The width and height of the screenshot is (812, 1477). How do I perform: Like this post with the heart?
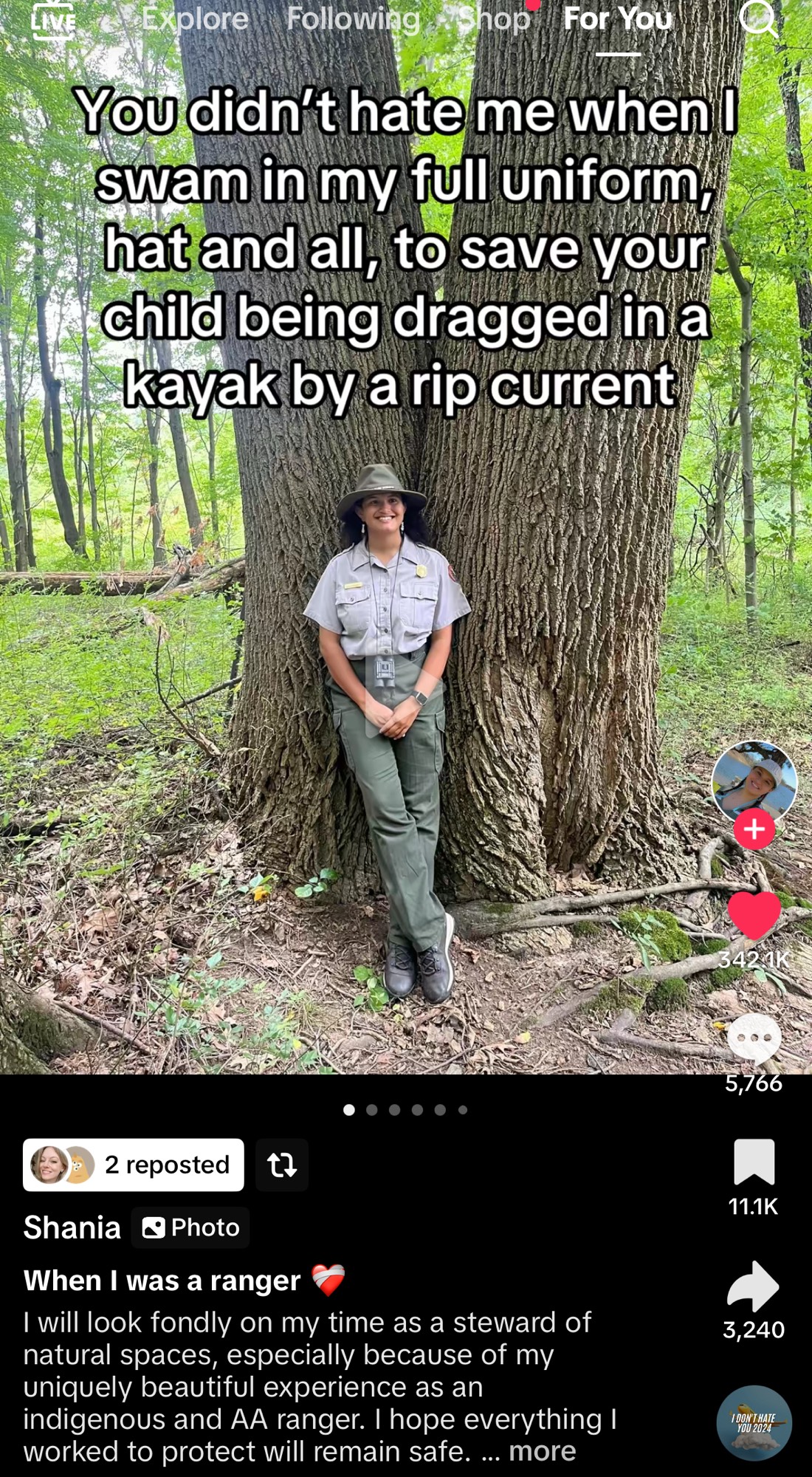754,916
